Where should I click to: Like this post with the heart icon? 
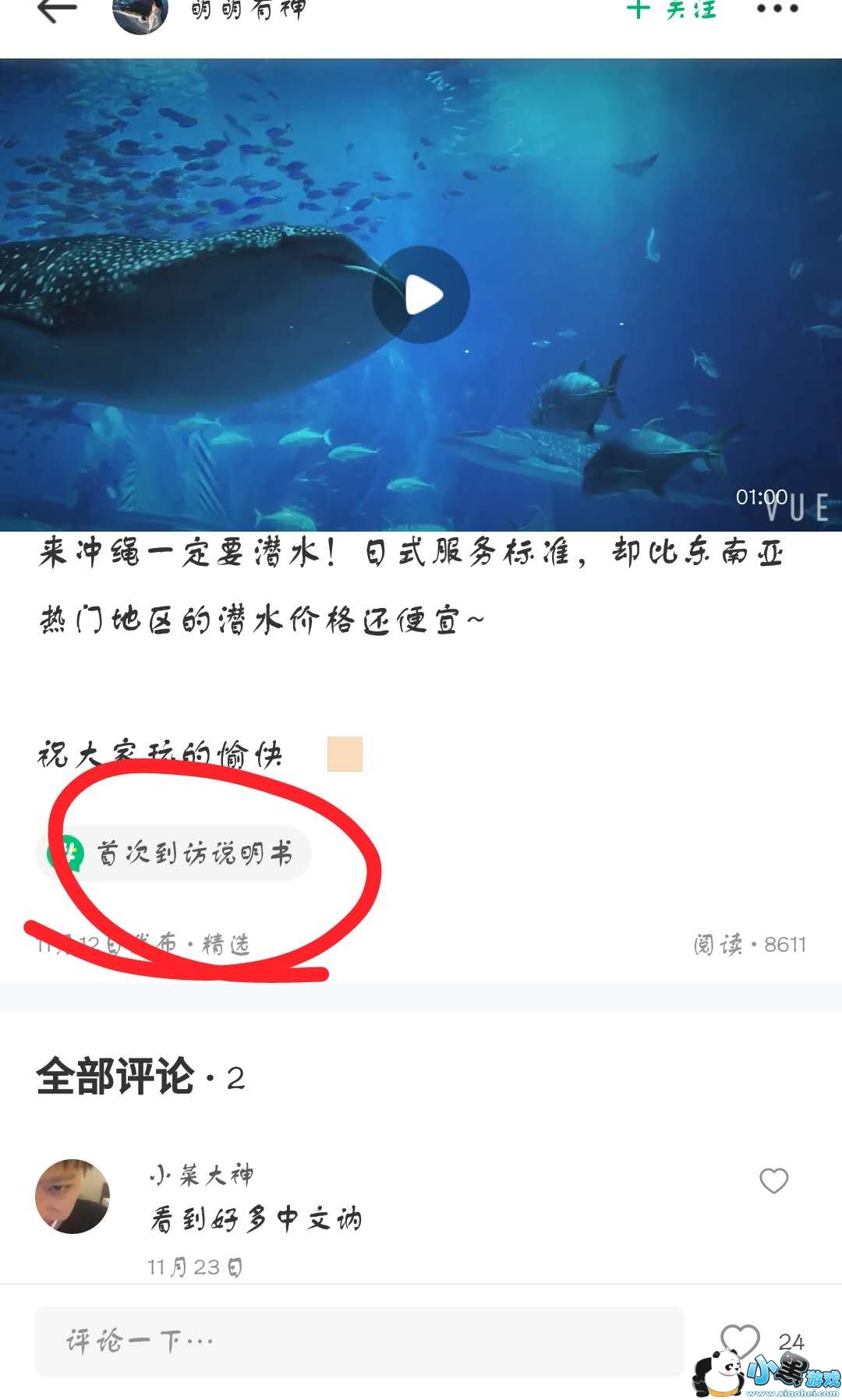pyautogui.click(x=739, y=1339)
